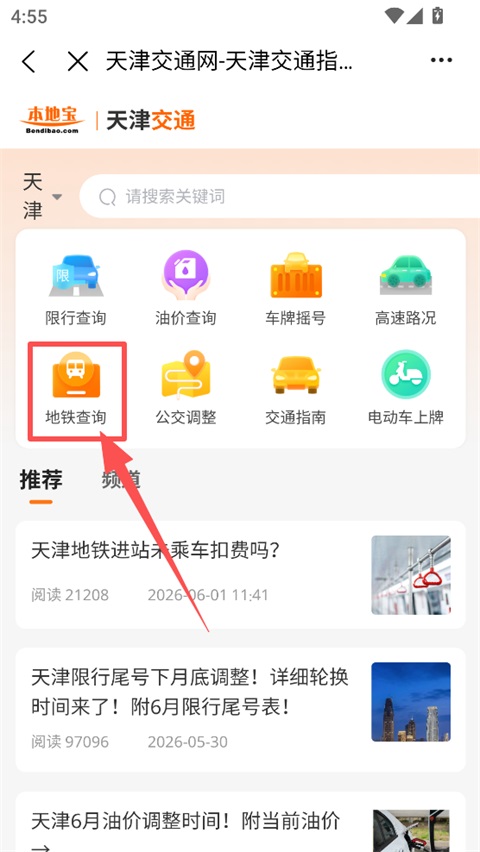Screen dimensions: 480x852
Task: Go back with the arrow icon
Action: click(29, 61)
